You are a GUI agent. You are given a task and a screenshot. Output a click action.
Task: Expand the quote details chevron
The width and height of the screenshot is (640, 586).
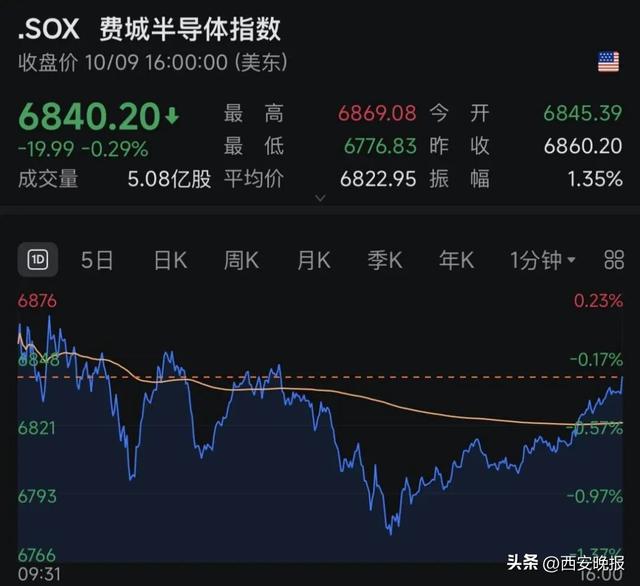(320, 198)
